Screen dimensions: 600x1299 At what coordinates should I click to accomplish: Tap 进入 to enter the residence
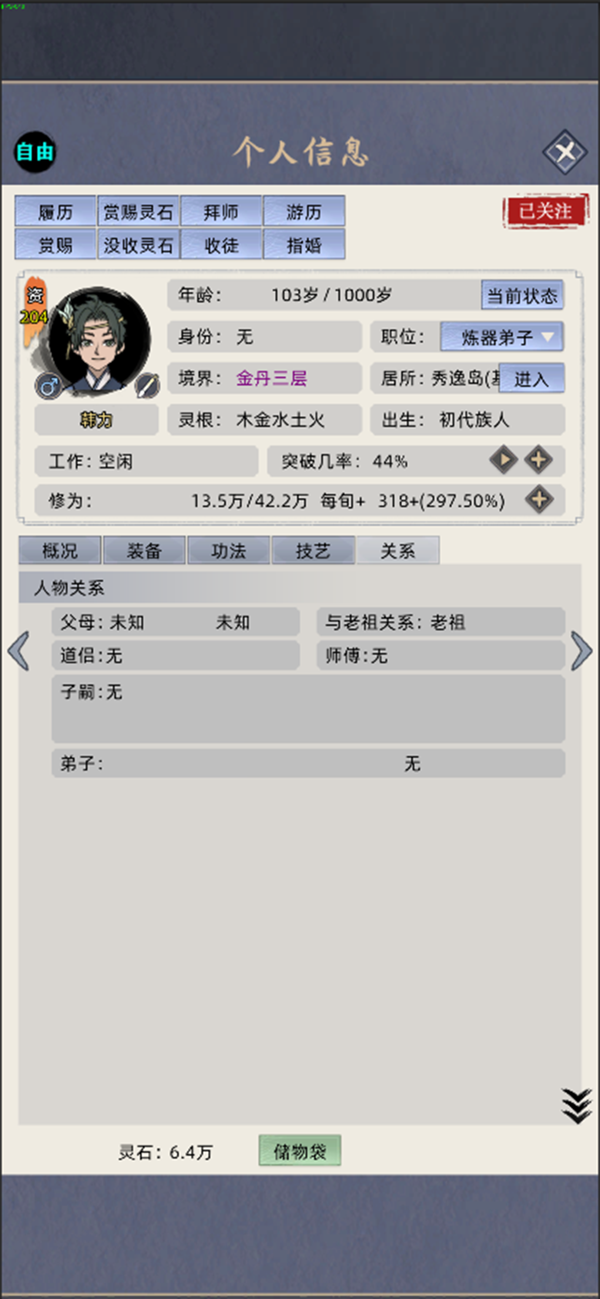(531, 378)
